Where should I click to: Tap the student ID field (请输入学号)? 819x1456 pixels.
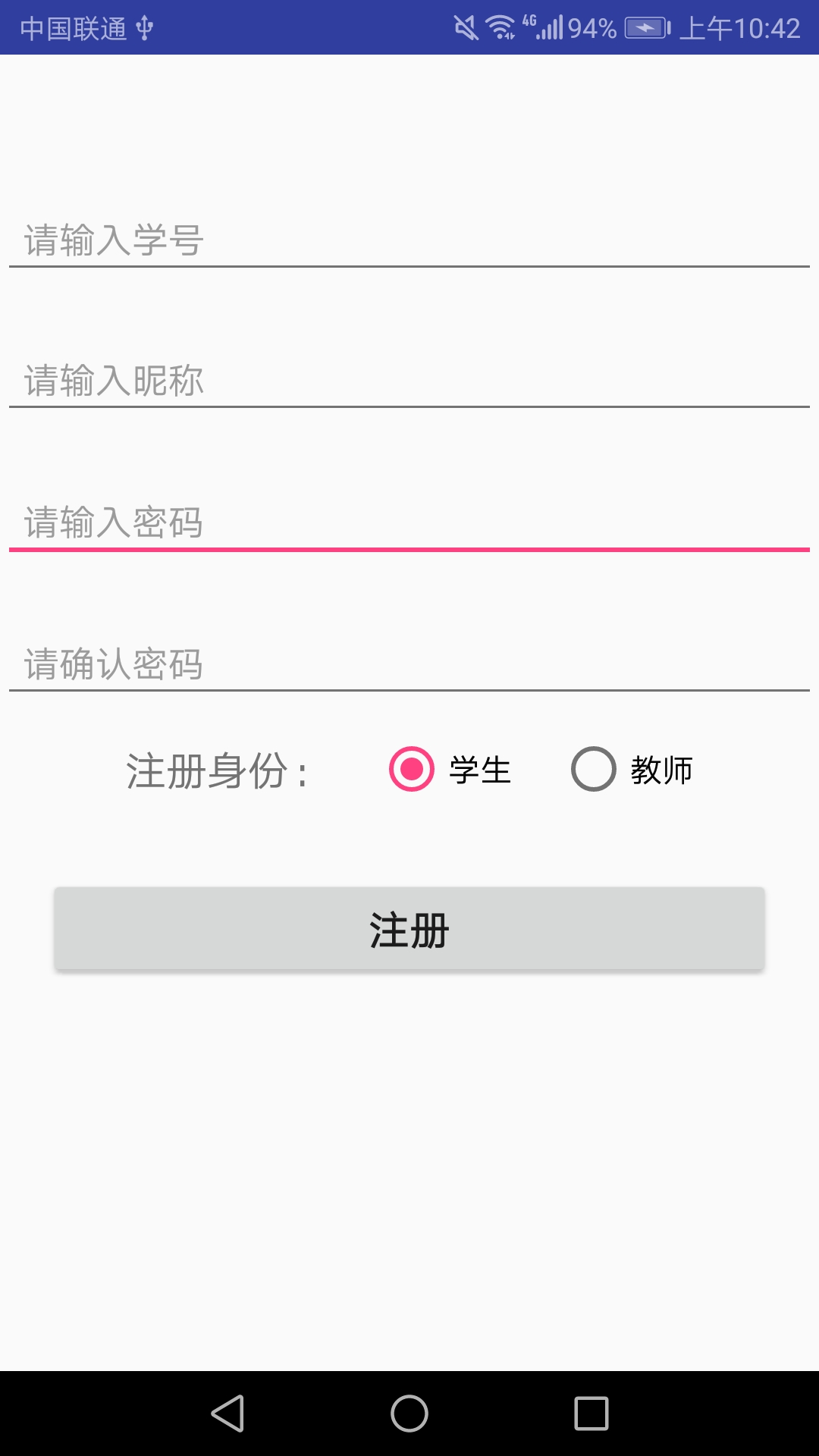(409, 240)
